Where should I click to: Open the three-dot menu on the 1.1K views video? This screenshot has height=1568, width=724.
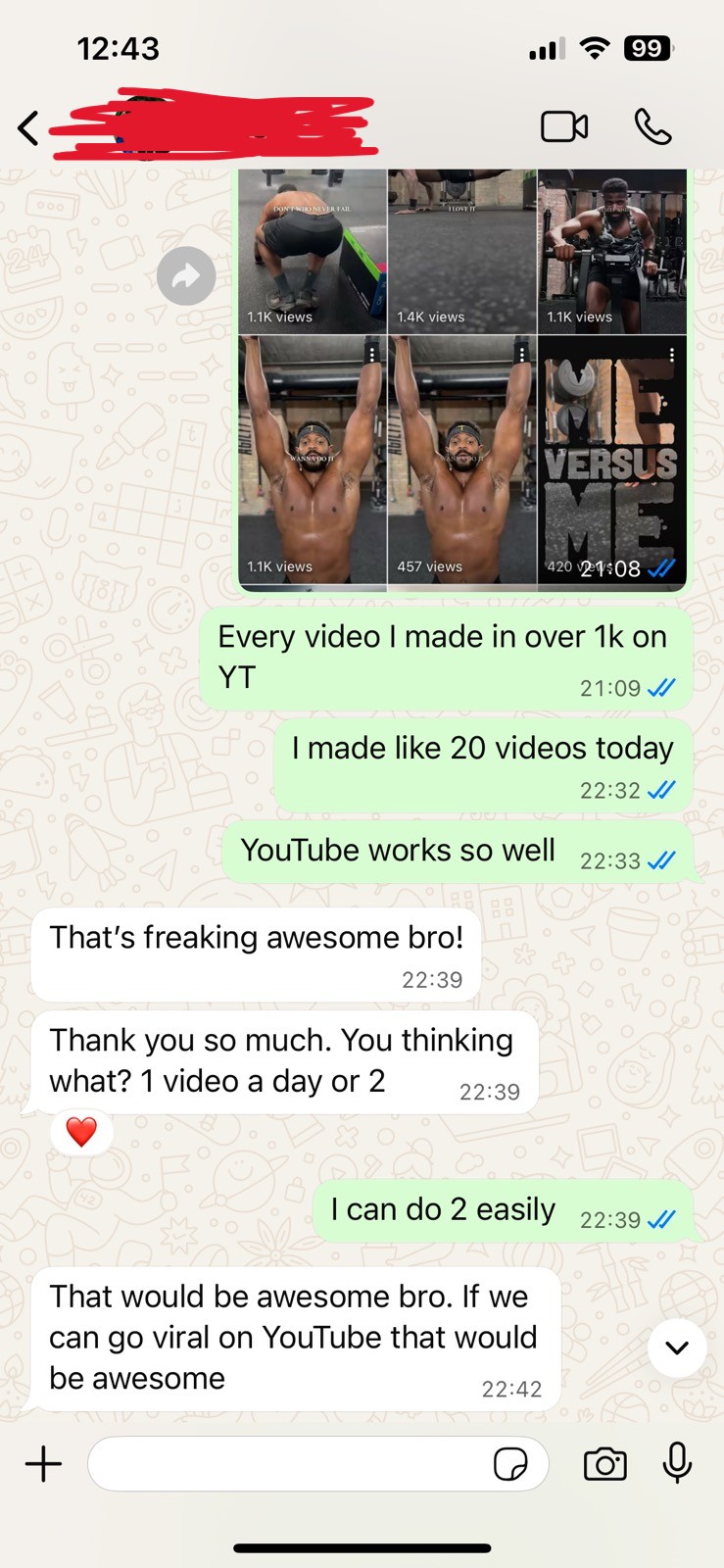point(372,353)
